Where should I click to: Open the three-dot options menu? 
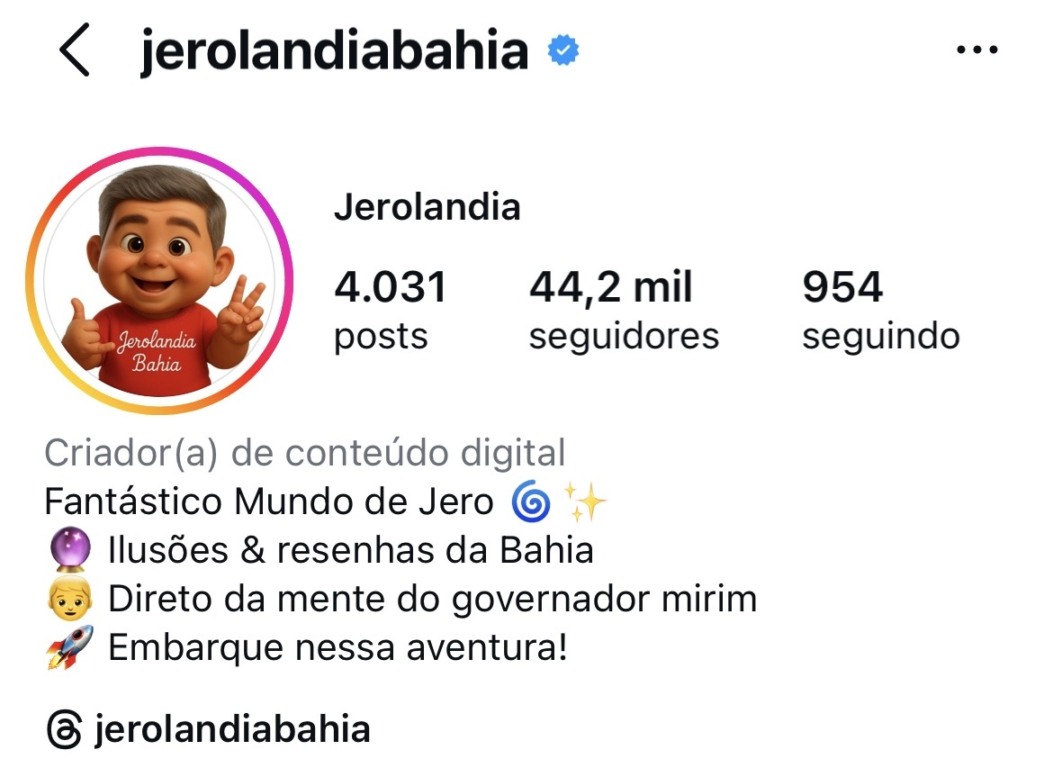(x=977, y=50)
